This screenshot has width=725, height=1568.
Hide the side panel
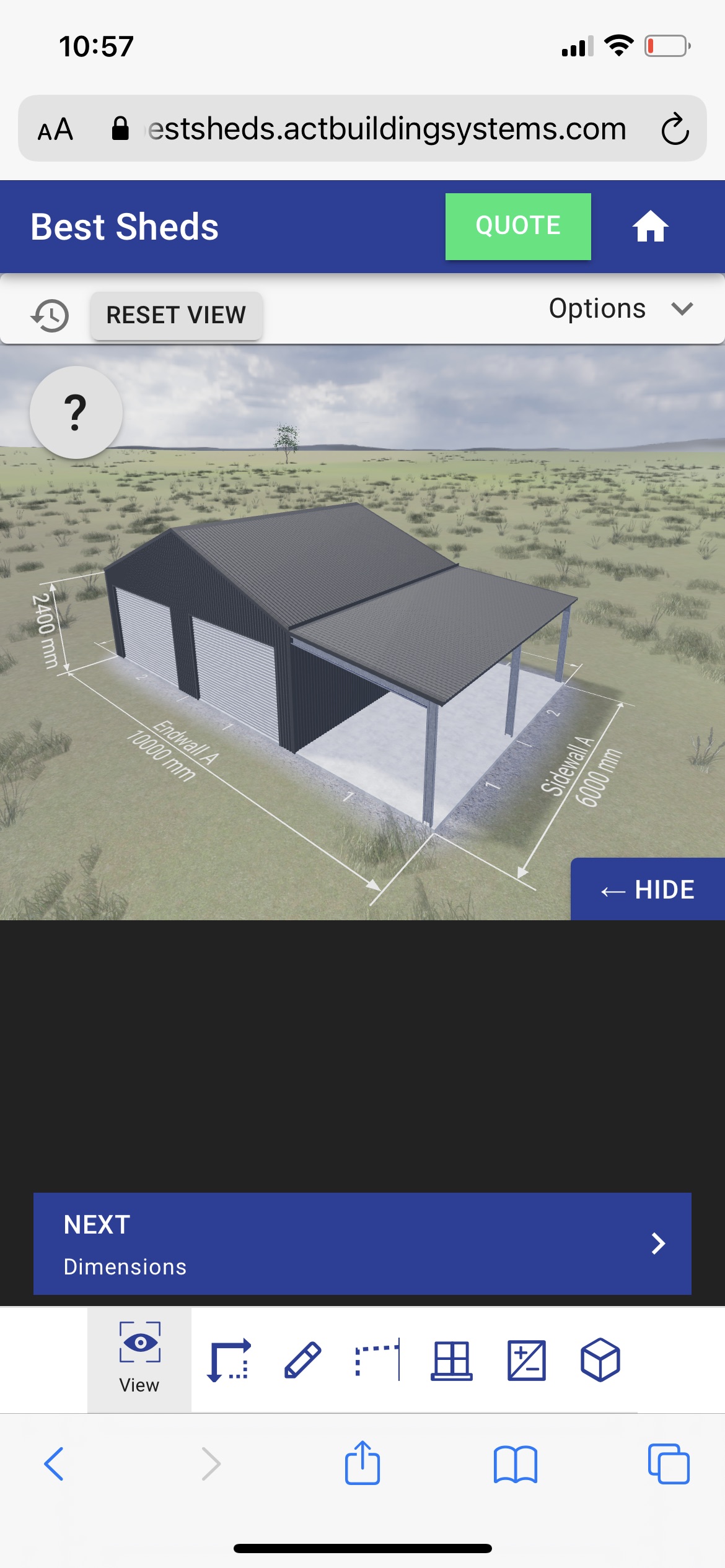click(x=648, y=889)
